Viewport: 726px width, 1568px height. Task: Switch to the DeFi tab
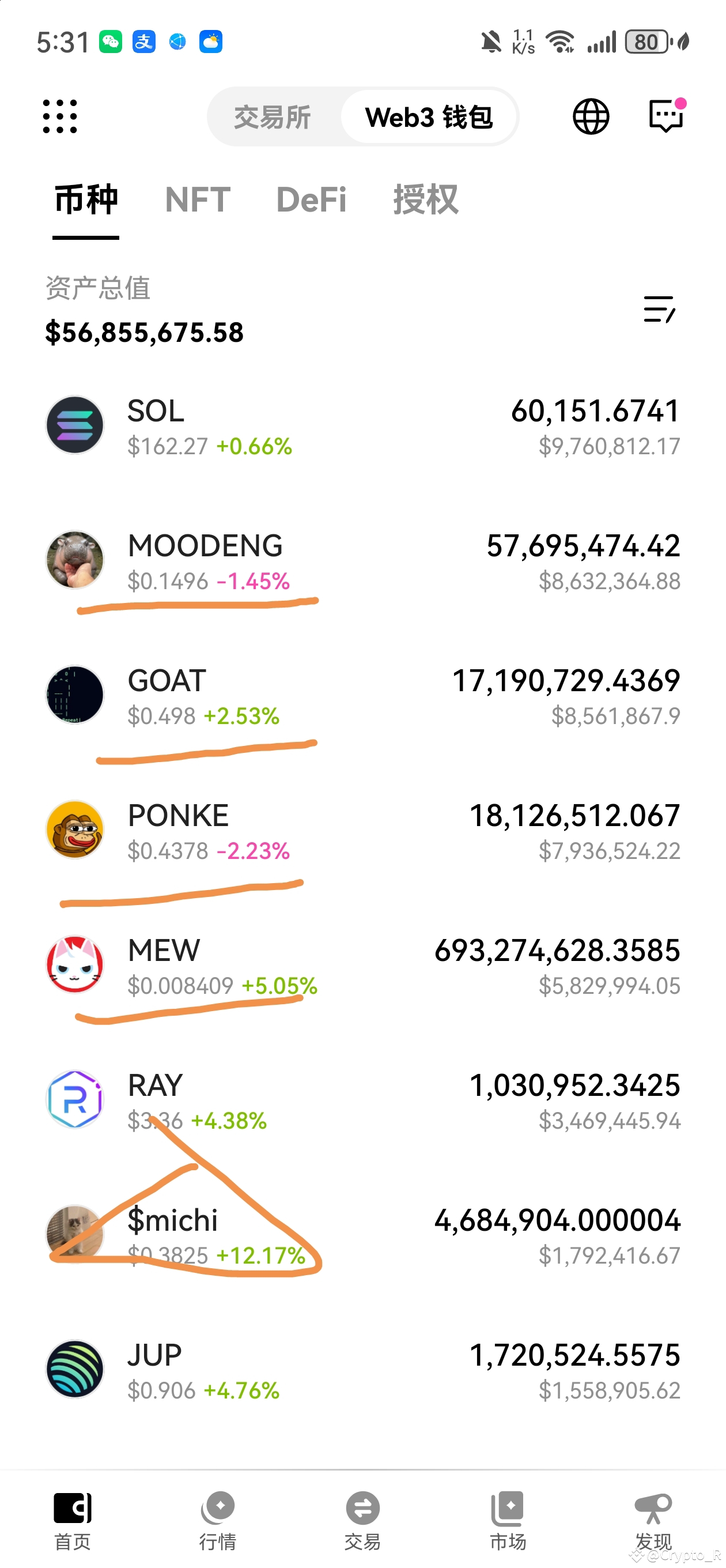pos(311,201)
